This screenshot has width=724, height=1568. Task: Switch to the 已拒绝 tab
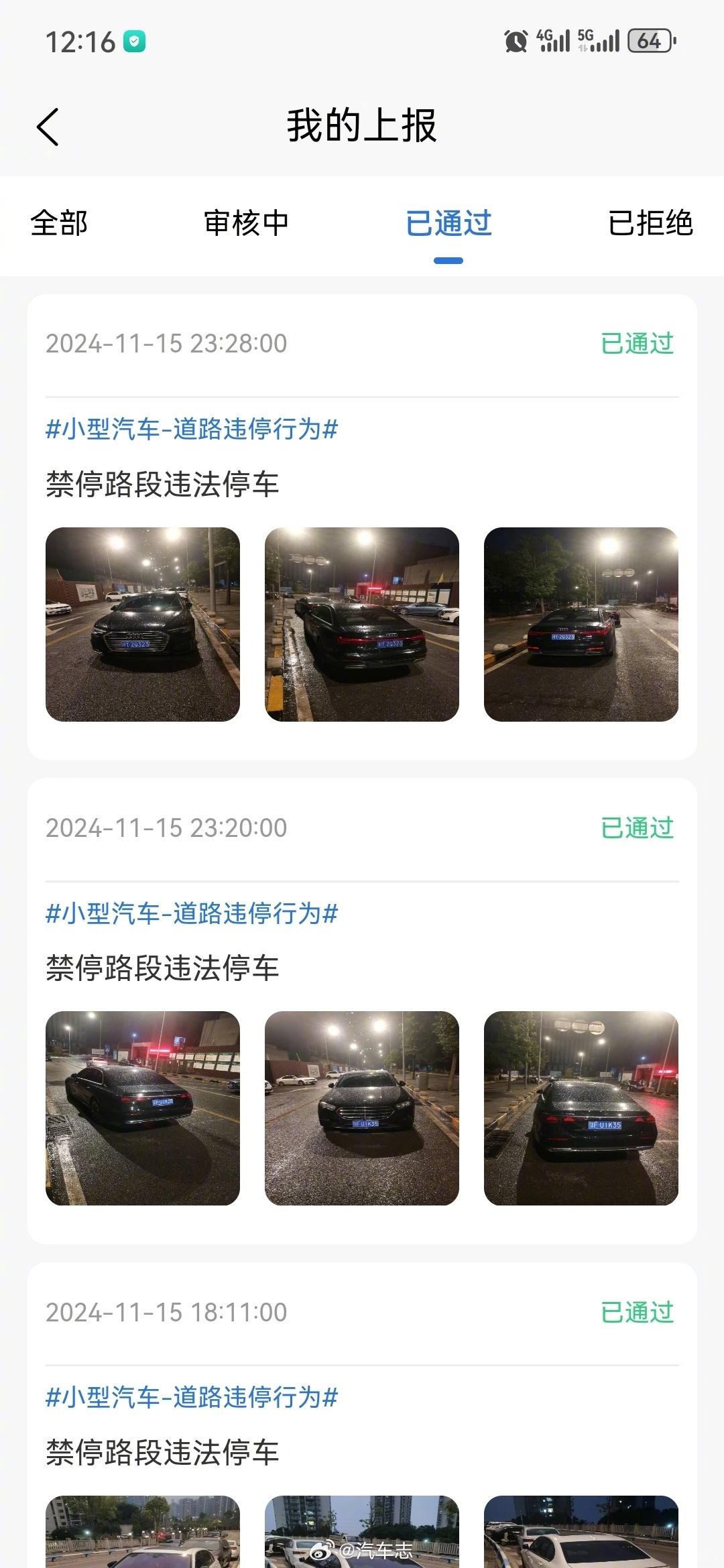650,223
